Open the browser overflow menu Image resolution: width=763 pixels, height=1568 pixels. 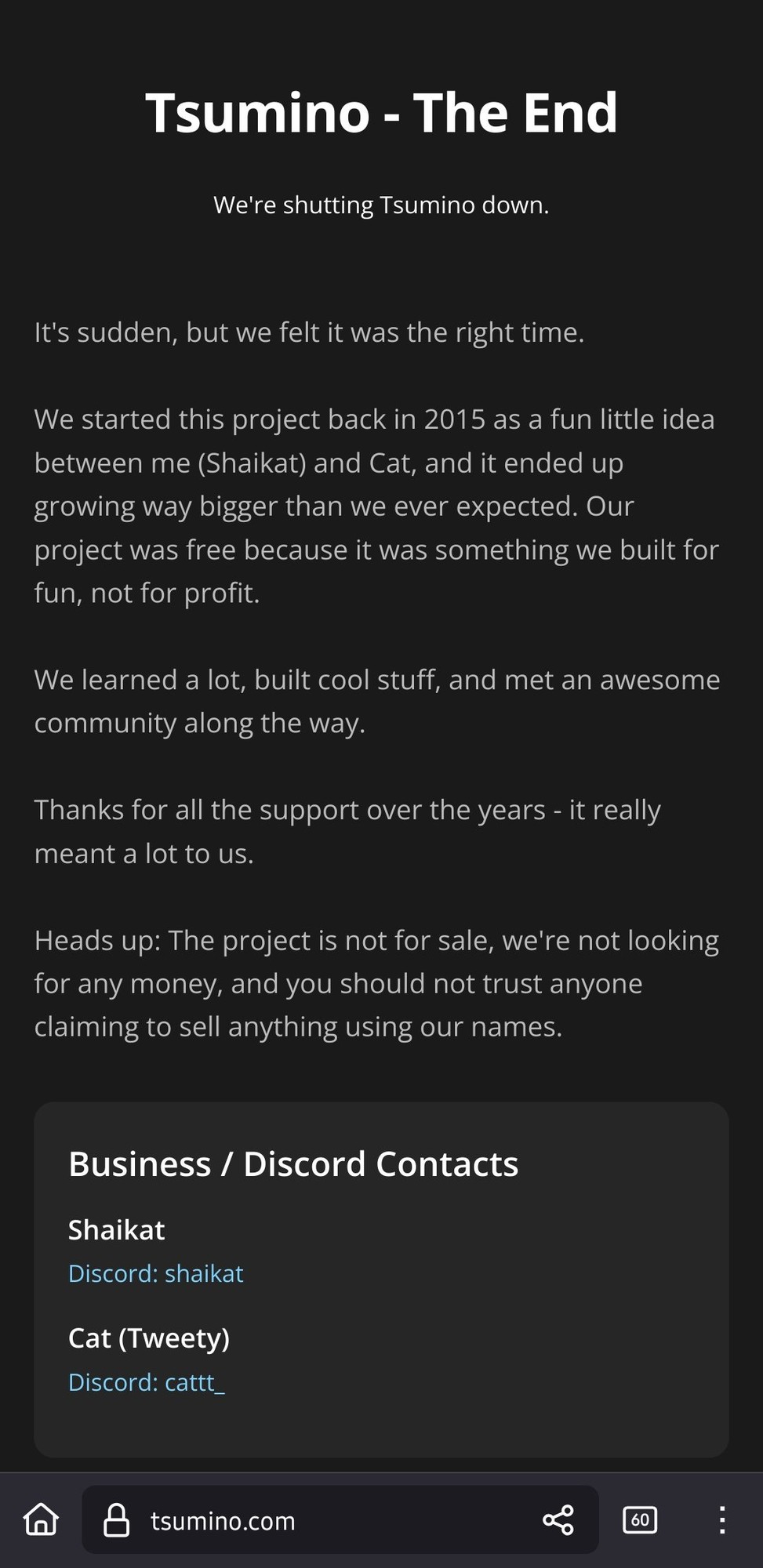pos(721,1520)
